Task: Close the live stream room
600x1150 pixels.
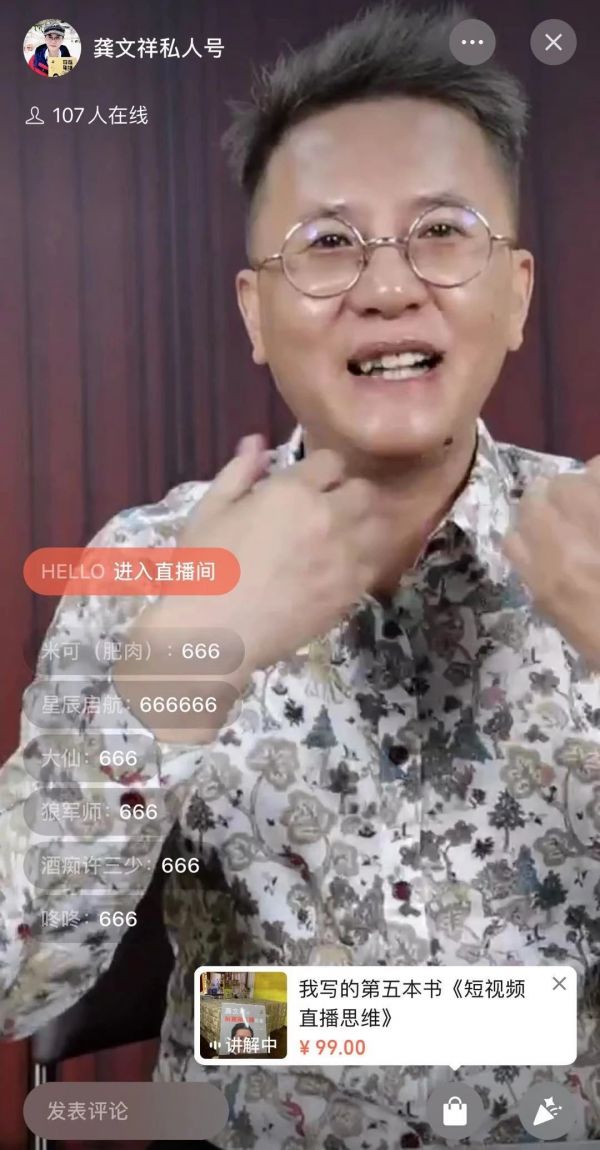Action: 553,42
